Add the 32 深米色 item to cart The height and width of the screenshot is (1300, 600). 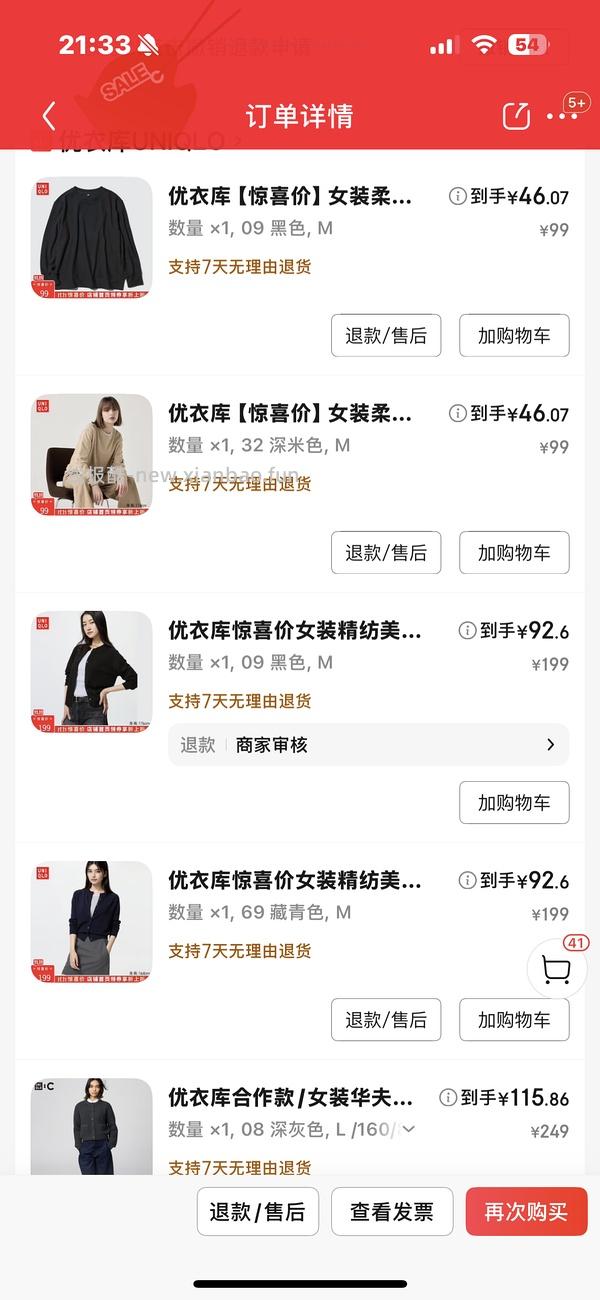tap(514, 553)
